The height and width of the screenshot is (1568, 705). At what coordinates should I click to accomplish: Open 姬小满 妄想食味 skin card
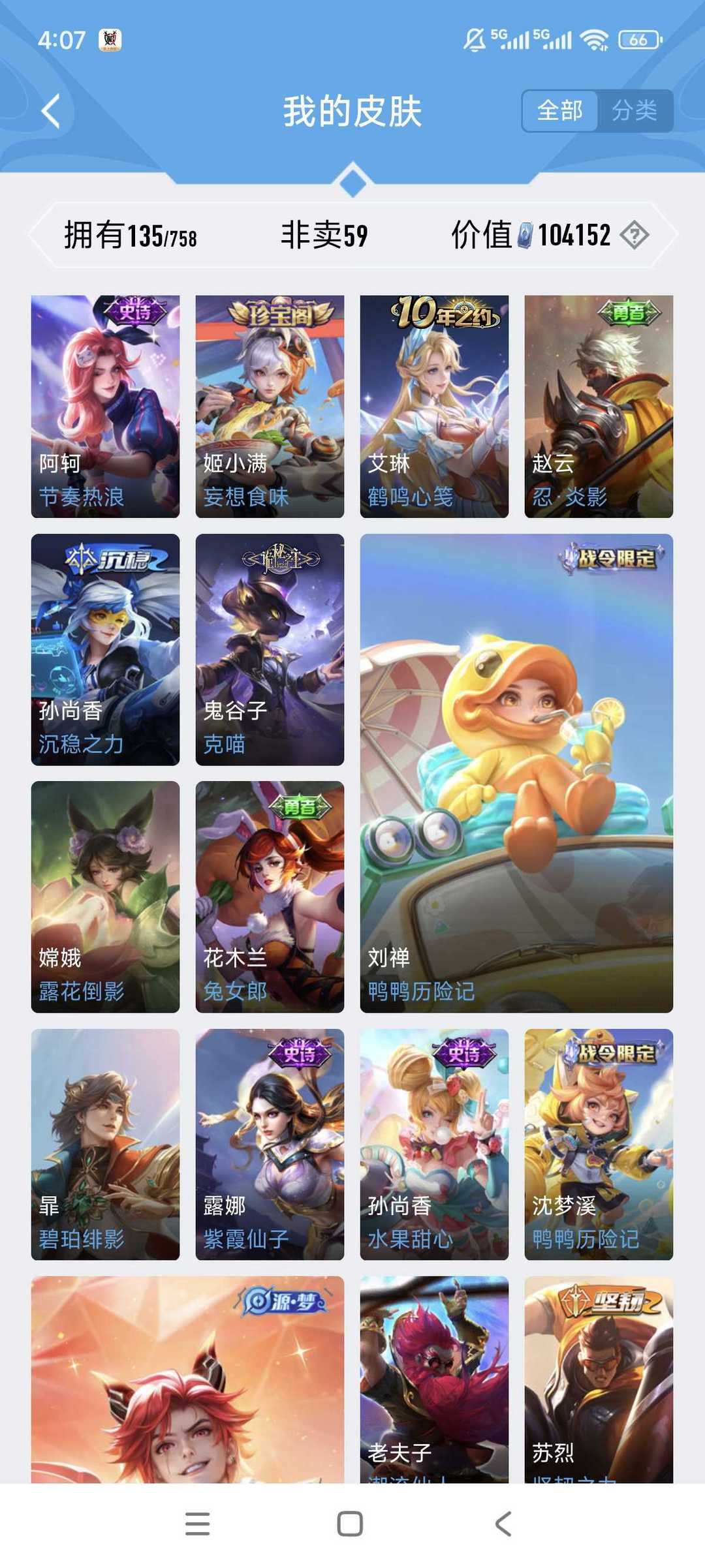pyautogui.click(x=270, y=407)
